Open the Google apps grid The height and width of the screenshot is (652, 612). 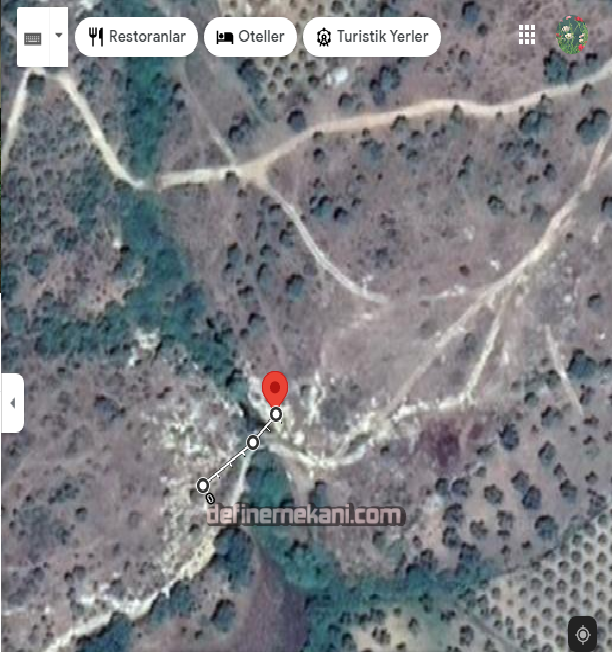click(x=527, y=36)
